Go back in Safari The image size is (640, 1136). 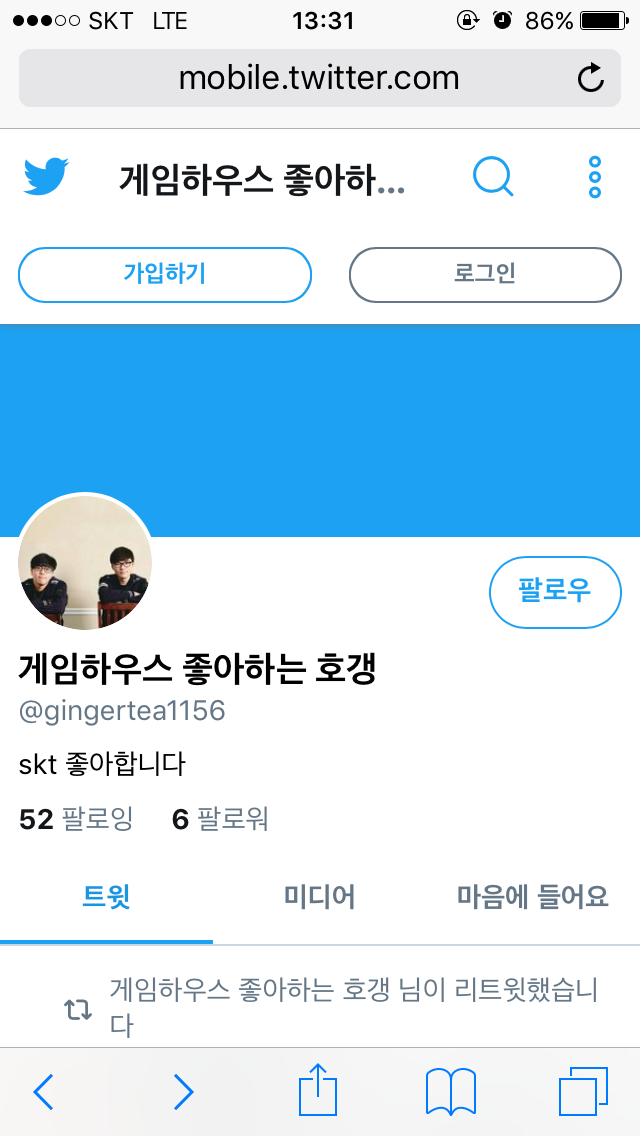coord(44,1092)
